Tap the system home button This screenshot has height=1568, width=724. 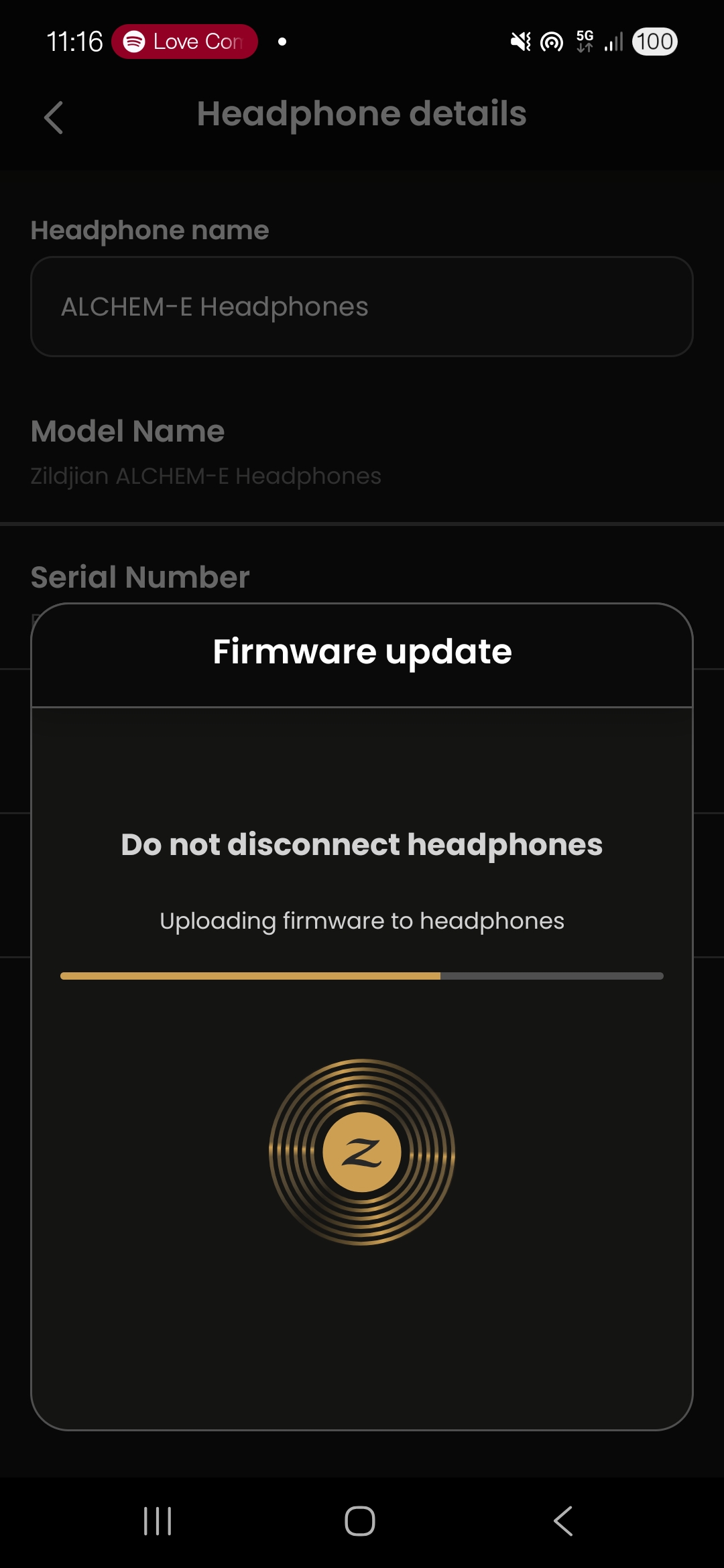(x=360, y=1521)
